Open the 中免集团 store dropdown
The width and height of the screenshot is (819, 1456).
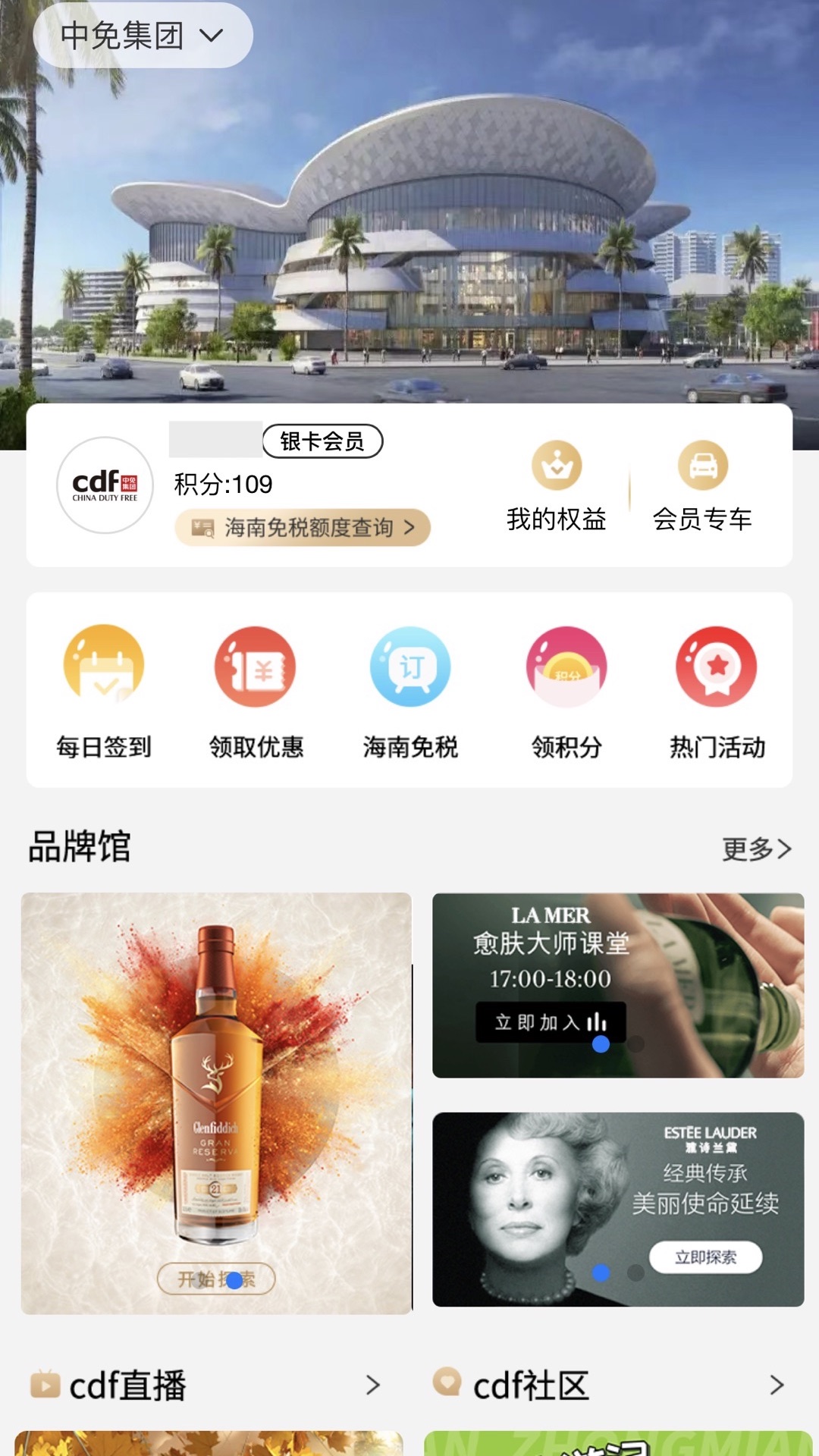pos(143,36)
